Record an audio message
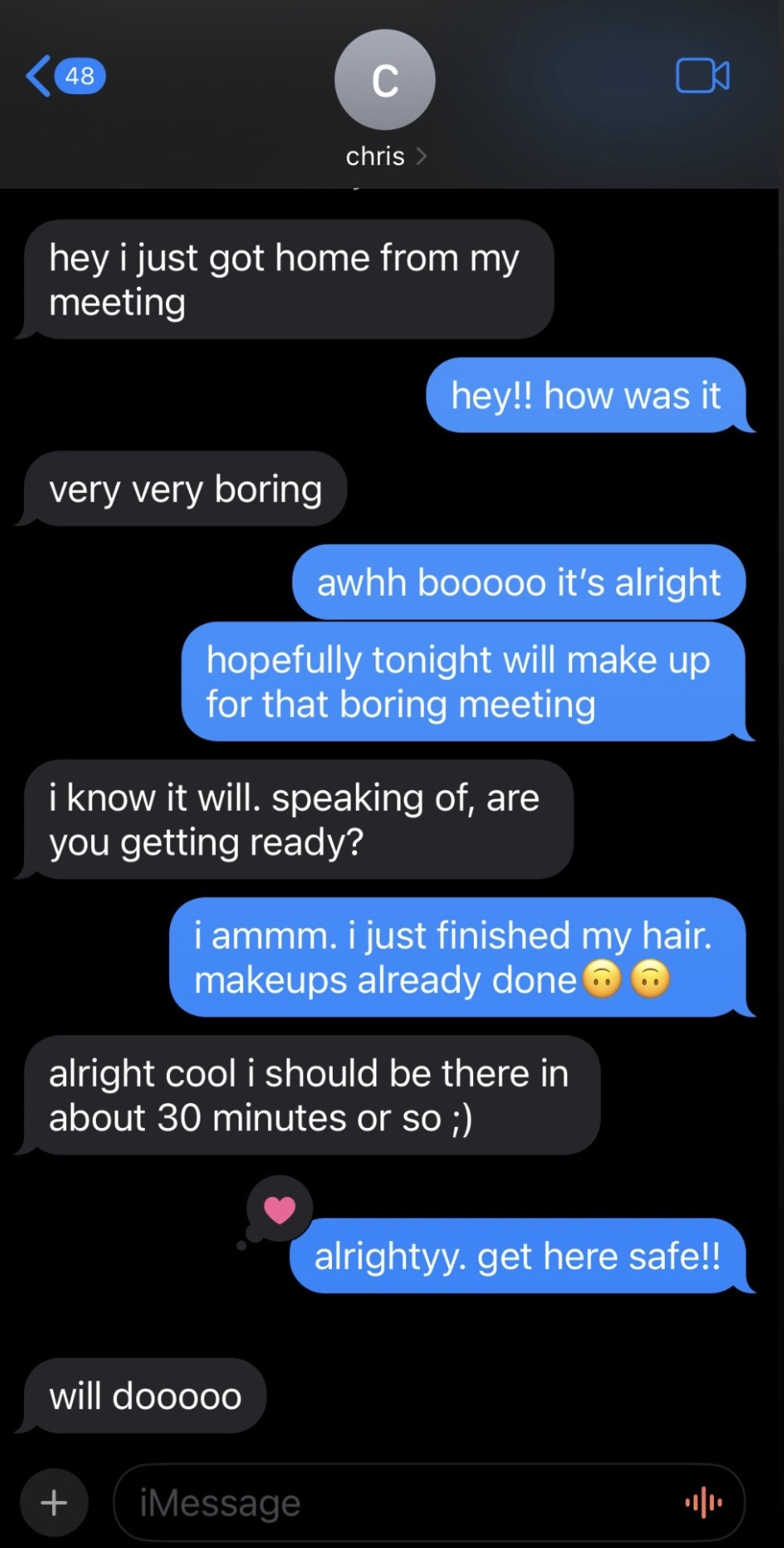784x1548 pixels. pos(703,1503)
